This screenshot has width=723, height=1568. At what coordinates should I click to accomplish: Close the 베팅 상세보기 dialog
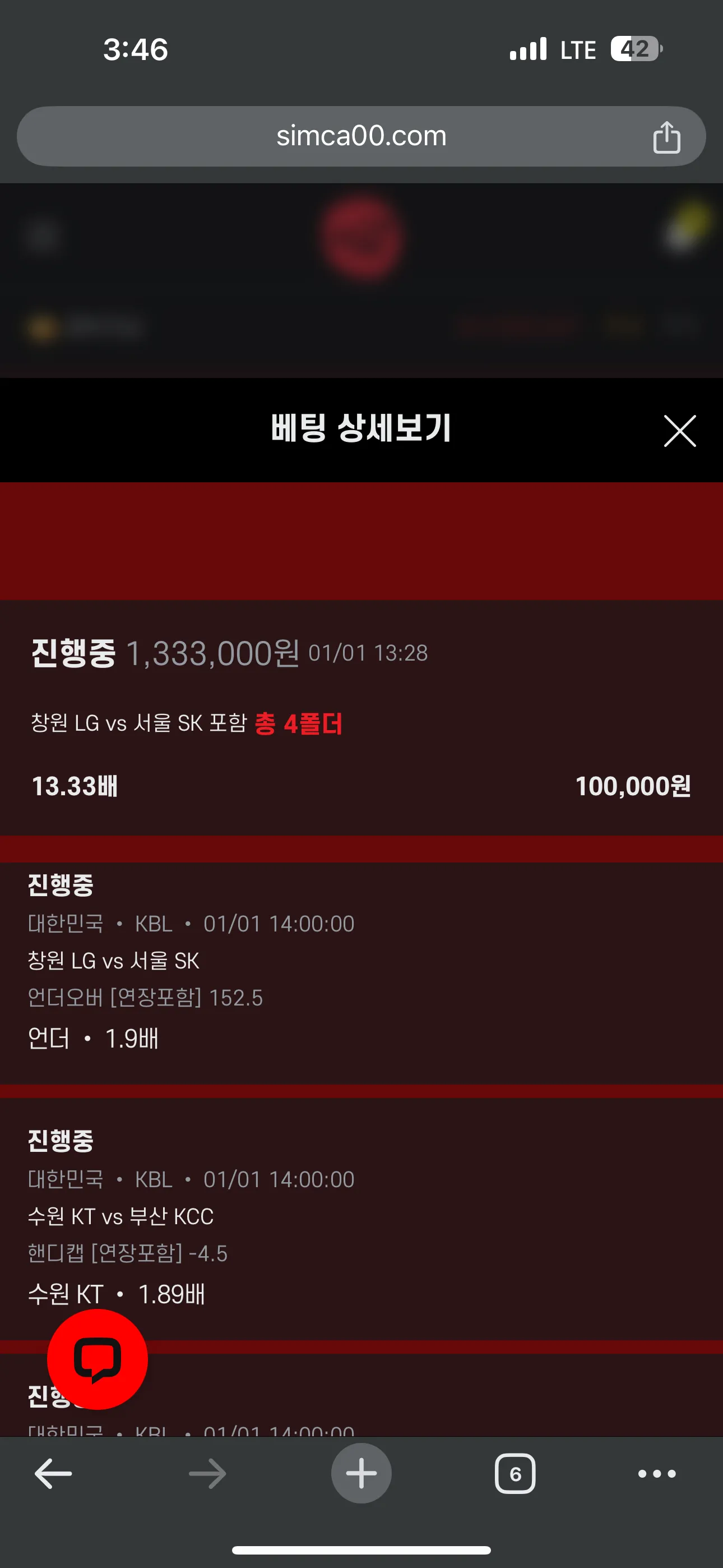[x=679, y=431]
